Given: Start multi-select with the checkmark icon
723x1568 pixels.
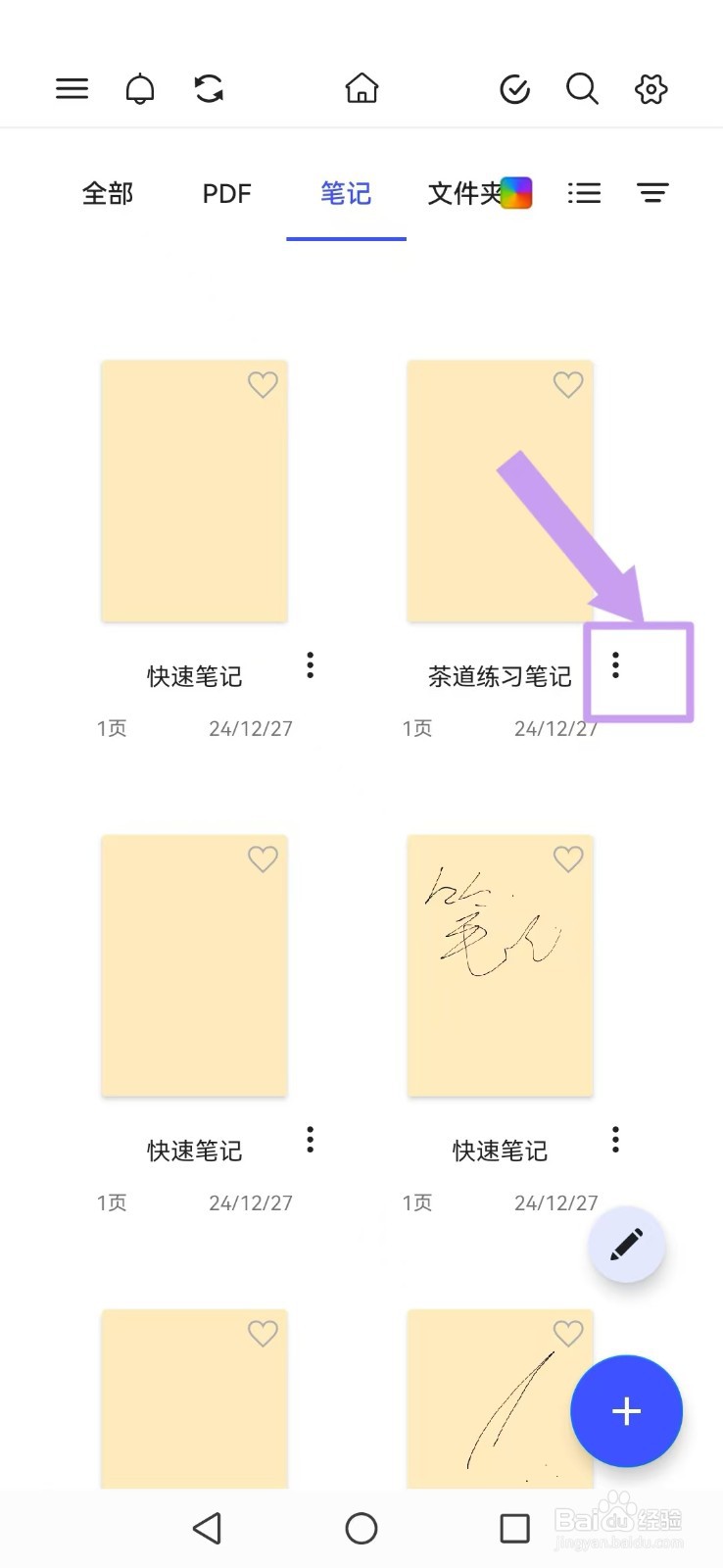Looking at the screenshot, I should [514, 88].
